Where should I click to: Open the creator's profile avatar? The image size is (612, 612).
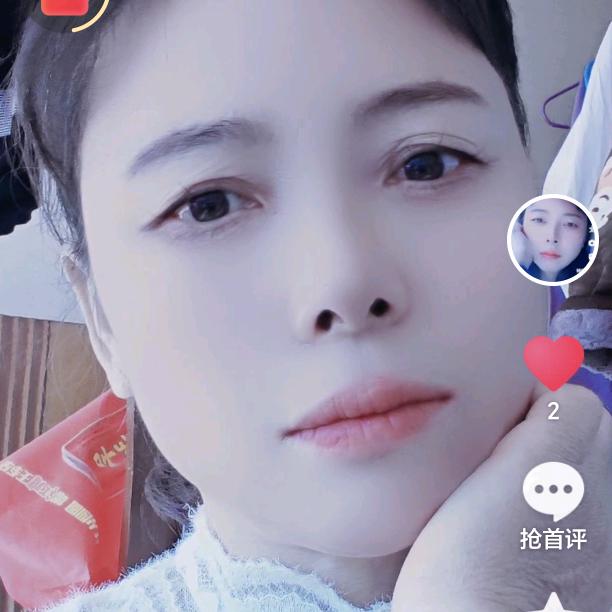[553, 240]
